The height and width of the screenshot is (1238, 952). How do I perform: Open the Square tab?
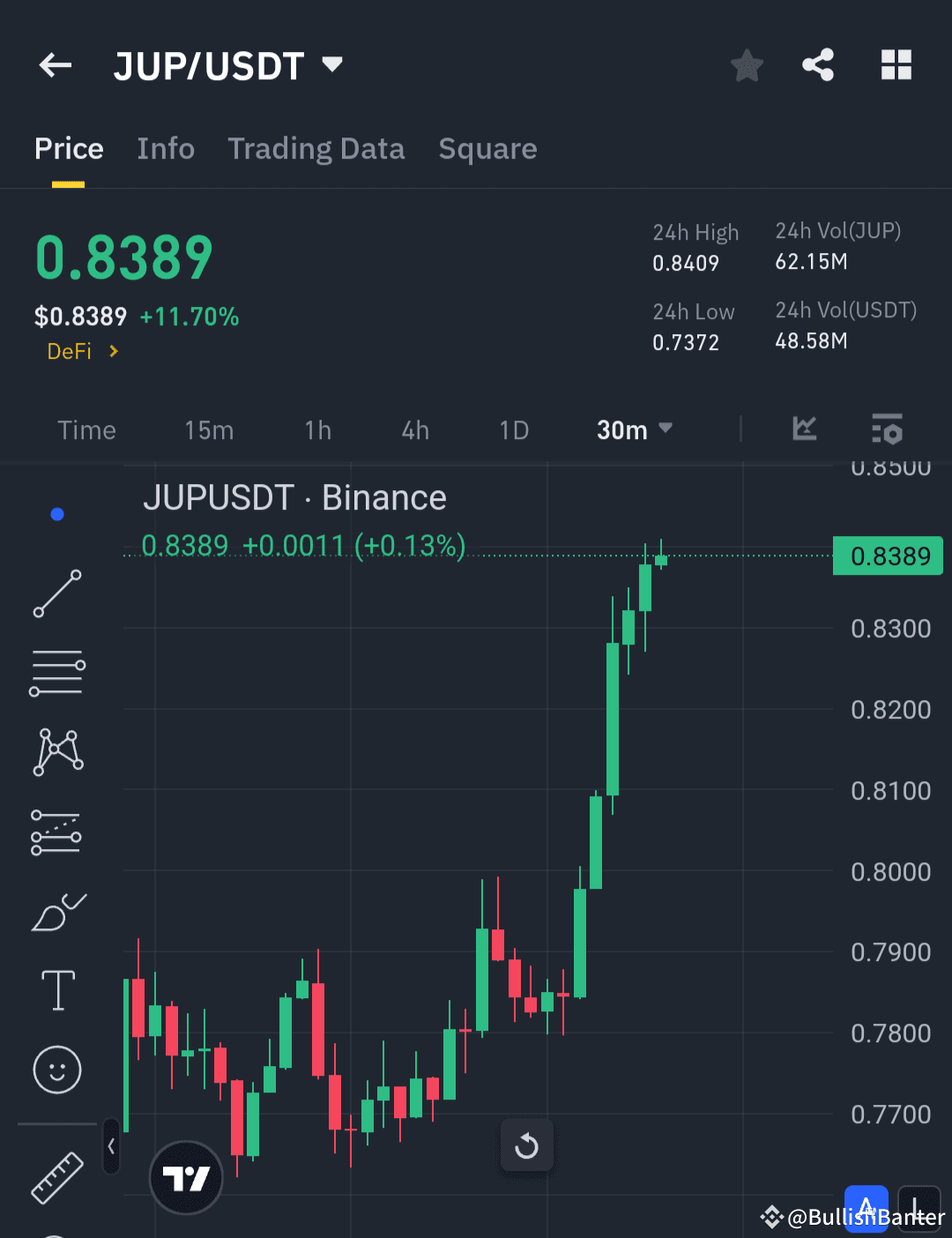[487, 149]
